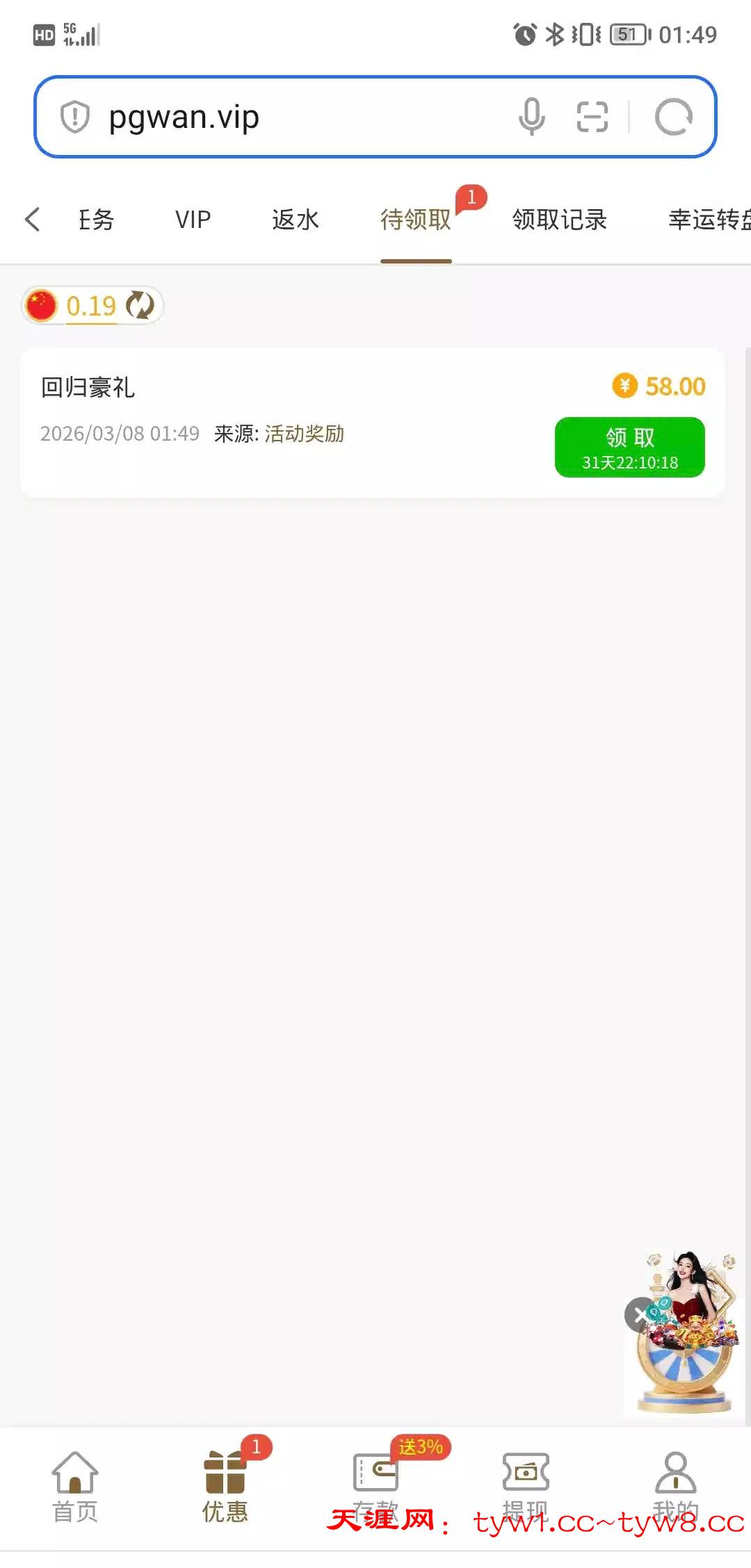Select the 待领取 tab

pos(416,220)
